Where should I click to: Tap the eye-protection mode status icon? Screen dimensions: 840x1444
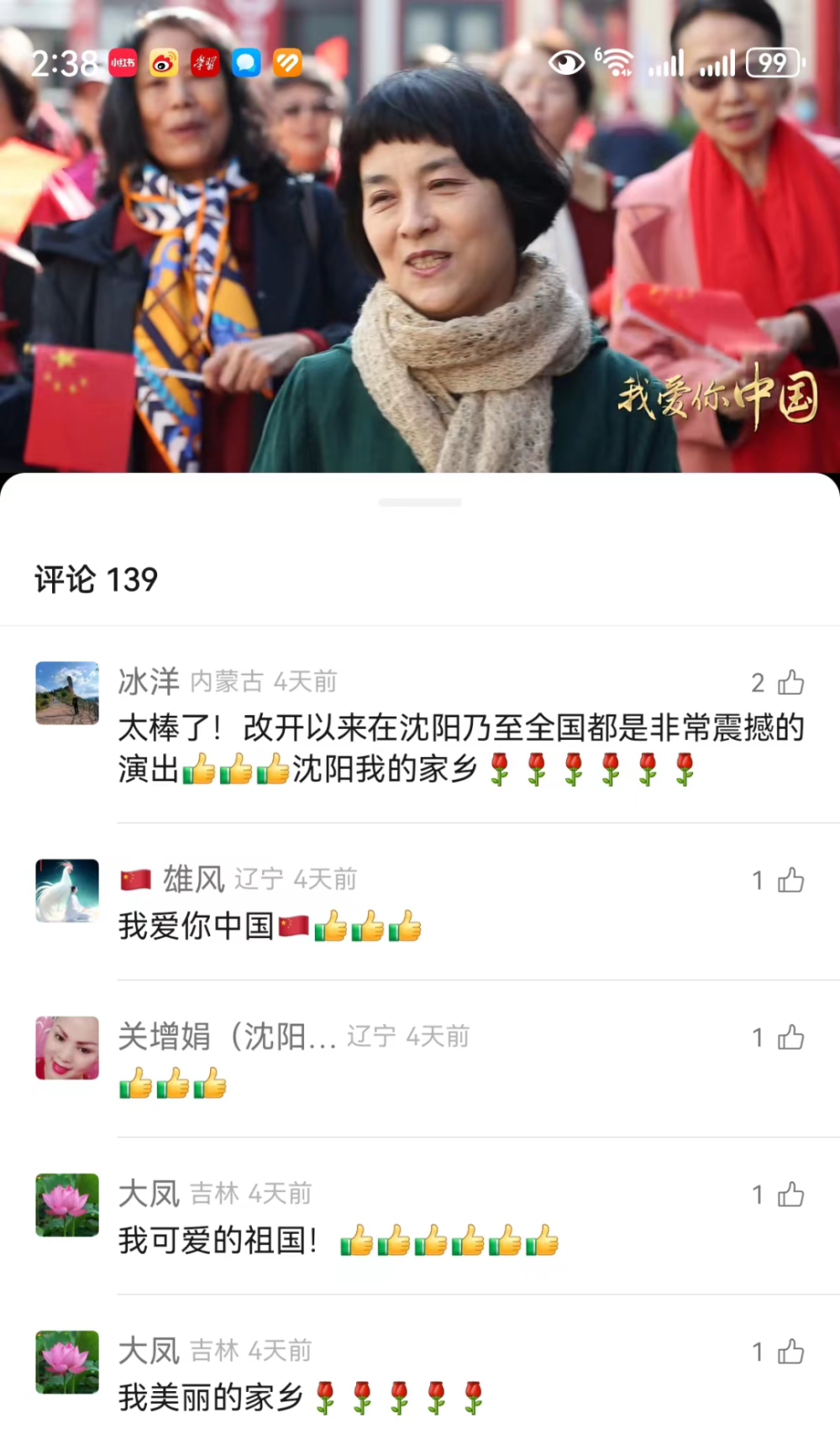click(x=568, y=61)
